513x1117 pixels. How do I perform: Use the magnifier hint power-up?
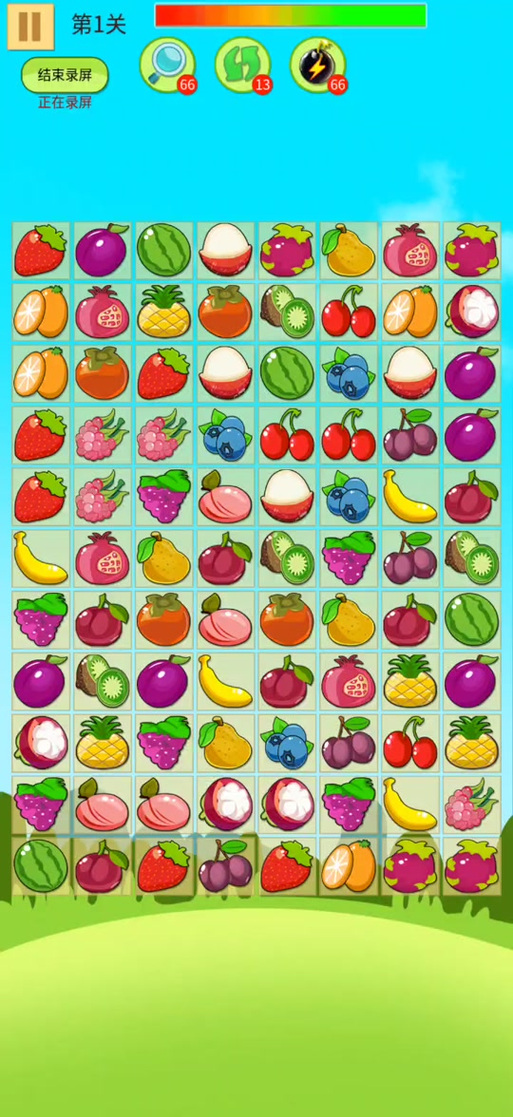167,65
